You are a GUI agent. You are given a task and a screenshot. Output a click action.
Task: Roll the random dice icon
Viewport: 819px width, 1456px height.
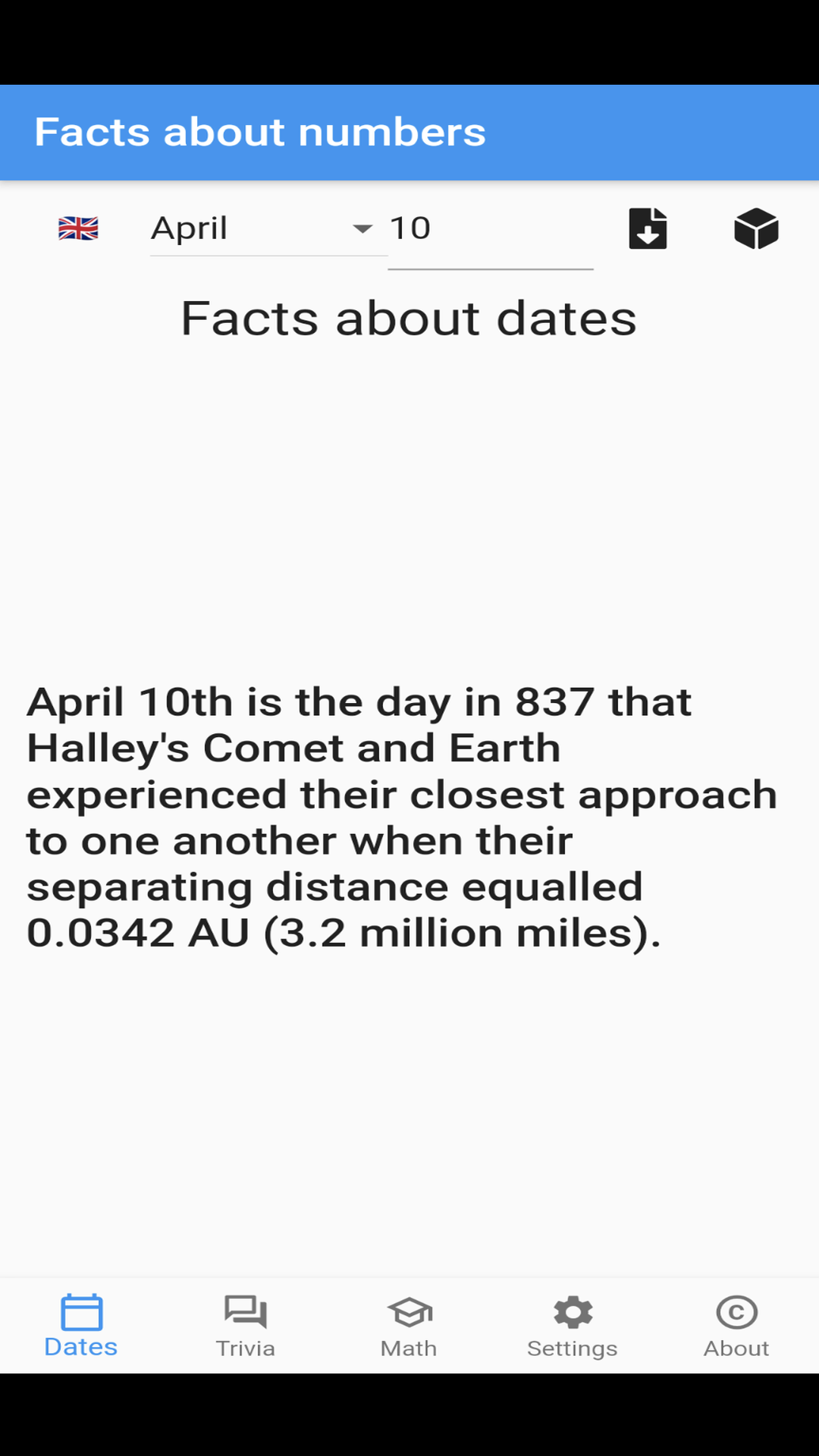point(756,228)
